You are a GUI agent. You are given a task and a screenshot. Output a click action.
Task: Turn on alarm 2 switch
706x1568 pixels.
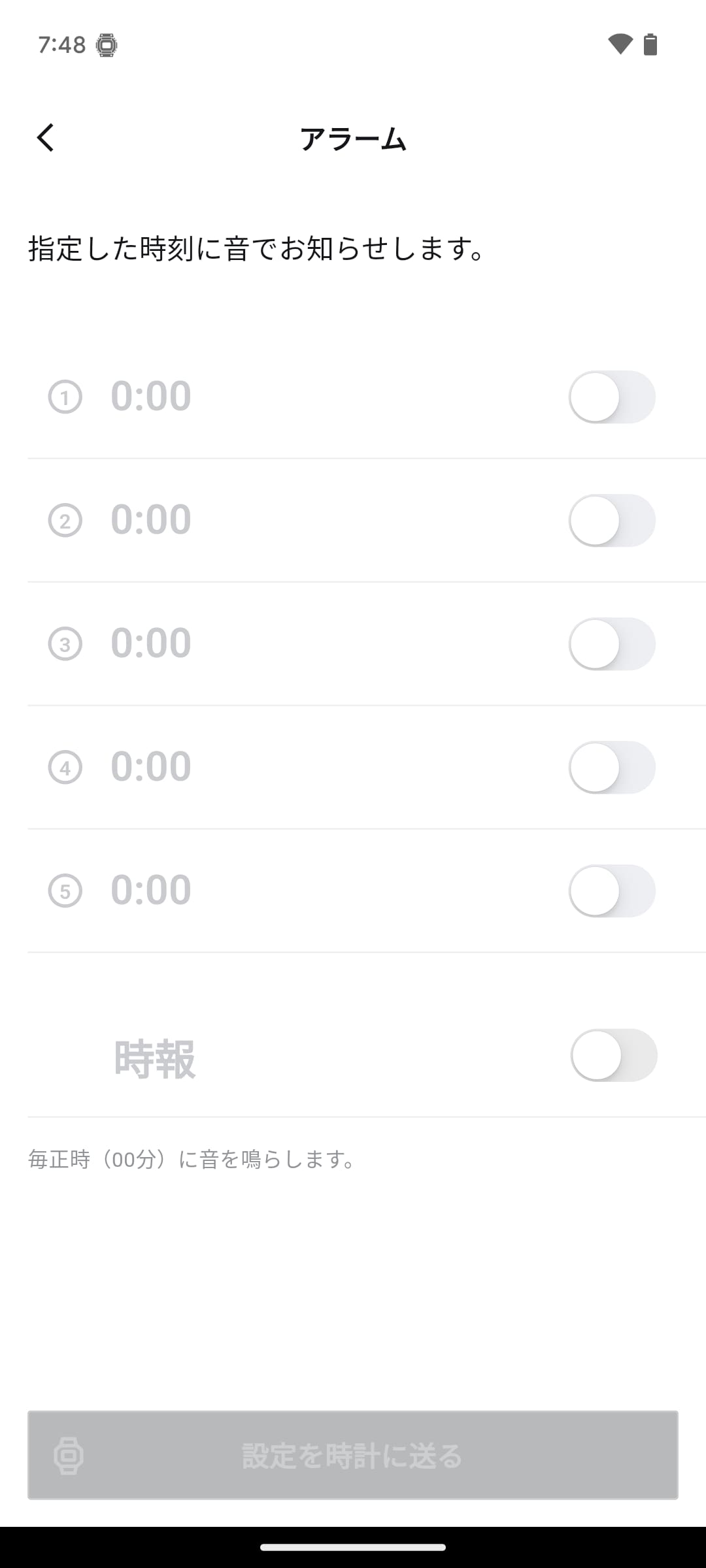pos(612,521)
